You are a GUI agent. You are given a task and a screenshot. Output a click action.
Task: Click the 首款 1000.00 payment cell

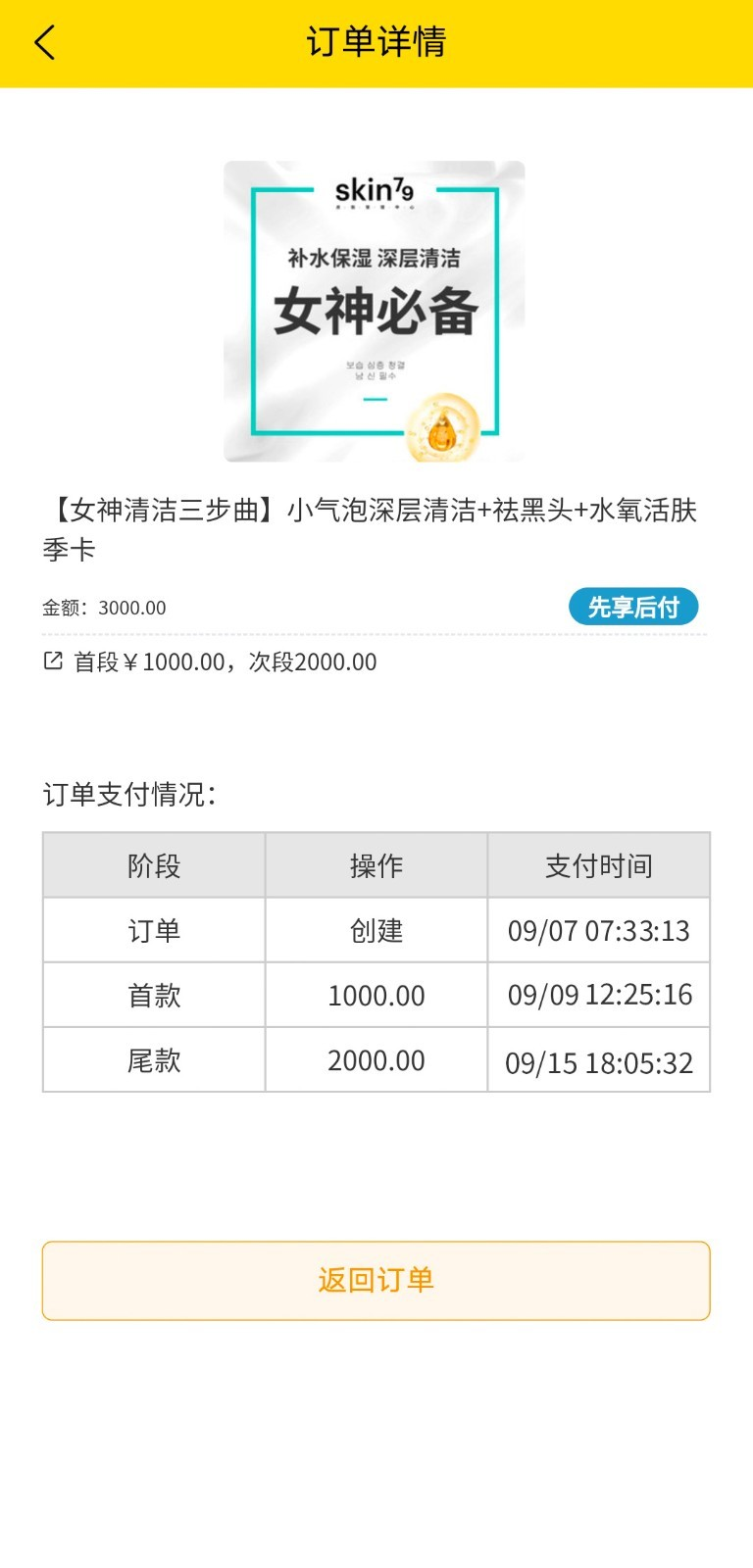(x=376, y=995)
